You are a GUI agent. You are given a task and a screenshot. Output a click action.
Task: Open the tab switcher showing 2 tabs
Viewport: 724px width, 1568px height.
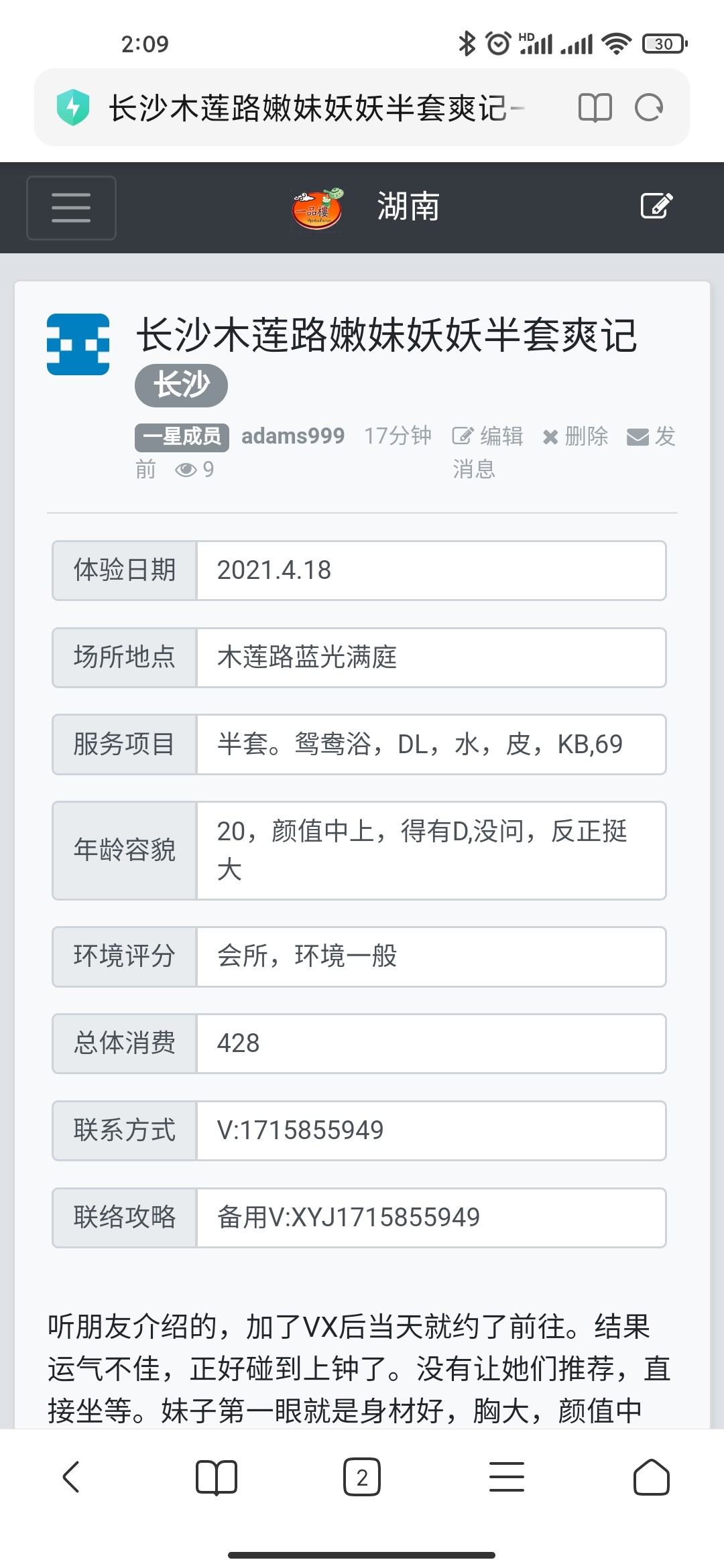362,1476
